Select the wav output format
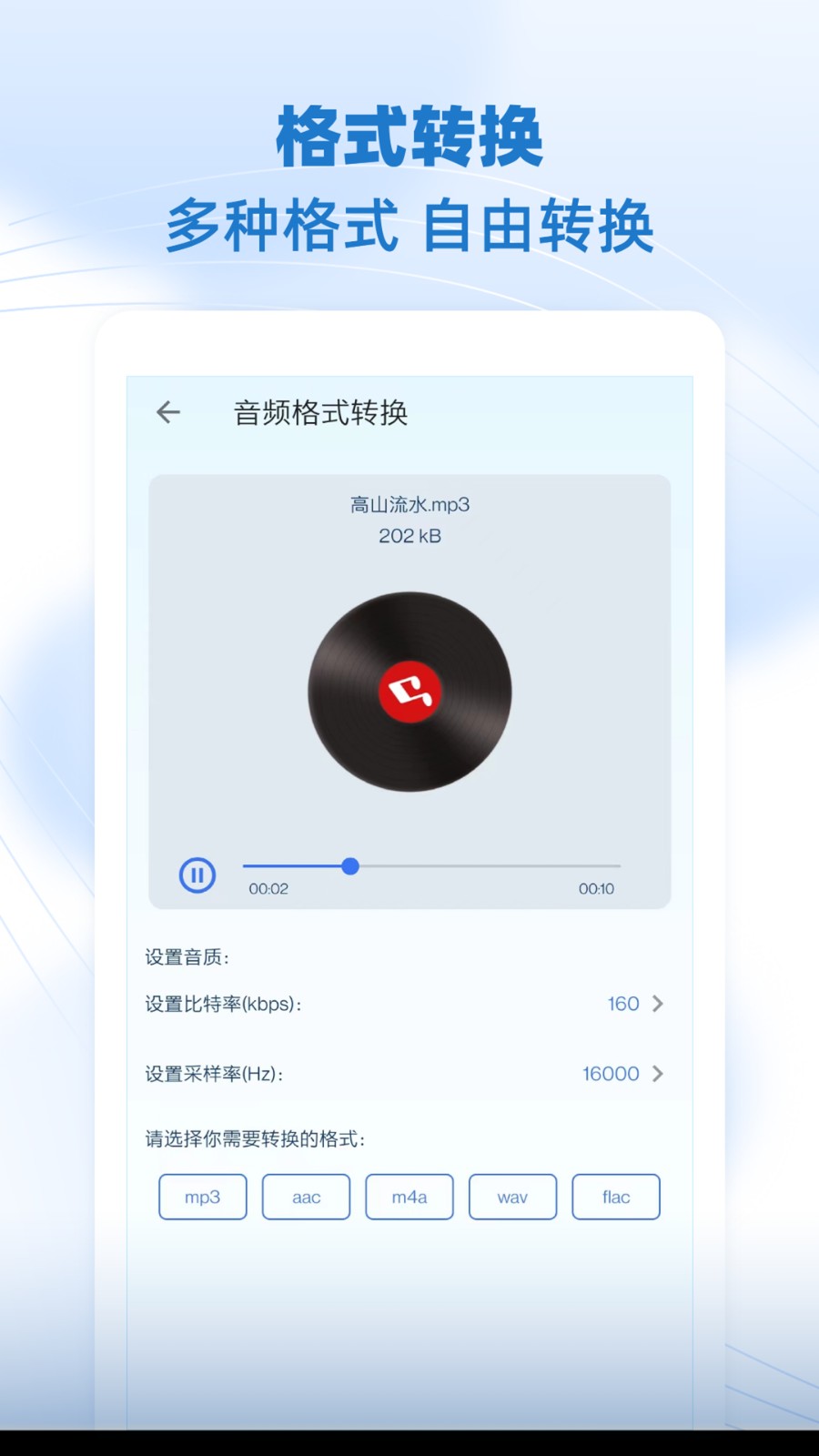819x1456 pixels. click(512, 1197)
